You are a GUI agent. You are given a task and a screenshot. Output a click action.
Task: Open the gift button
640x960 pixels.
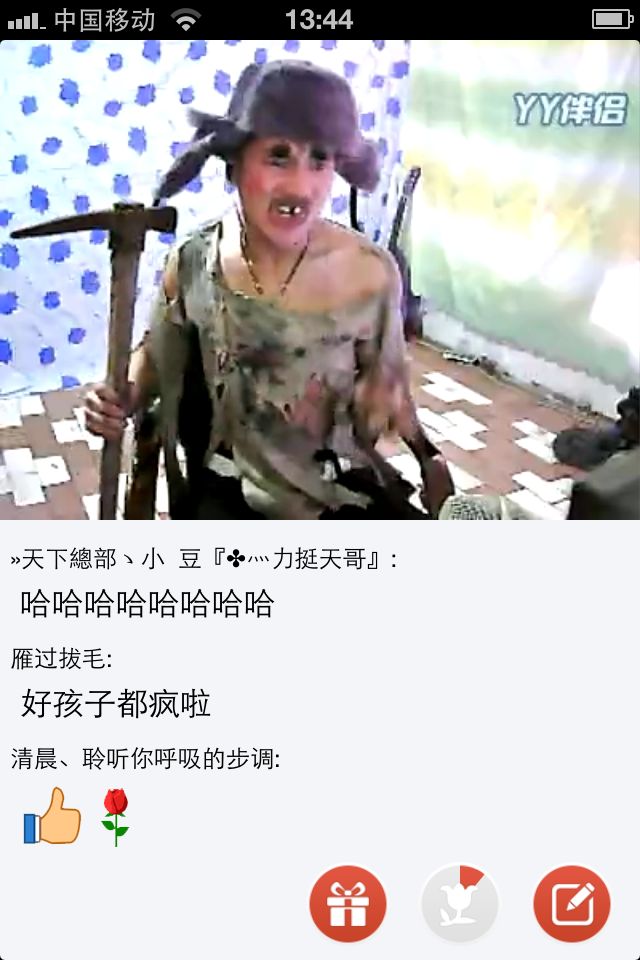coord(347,904)
